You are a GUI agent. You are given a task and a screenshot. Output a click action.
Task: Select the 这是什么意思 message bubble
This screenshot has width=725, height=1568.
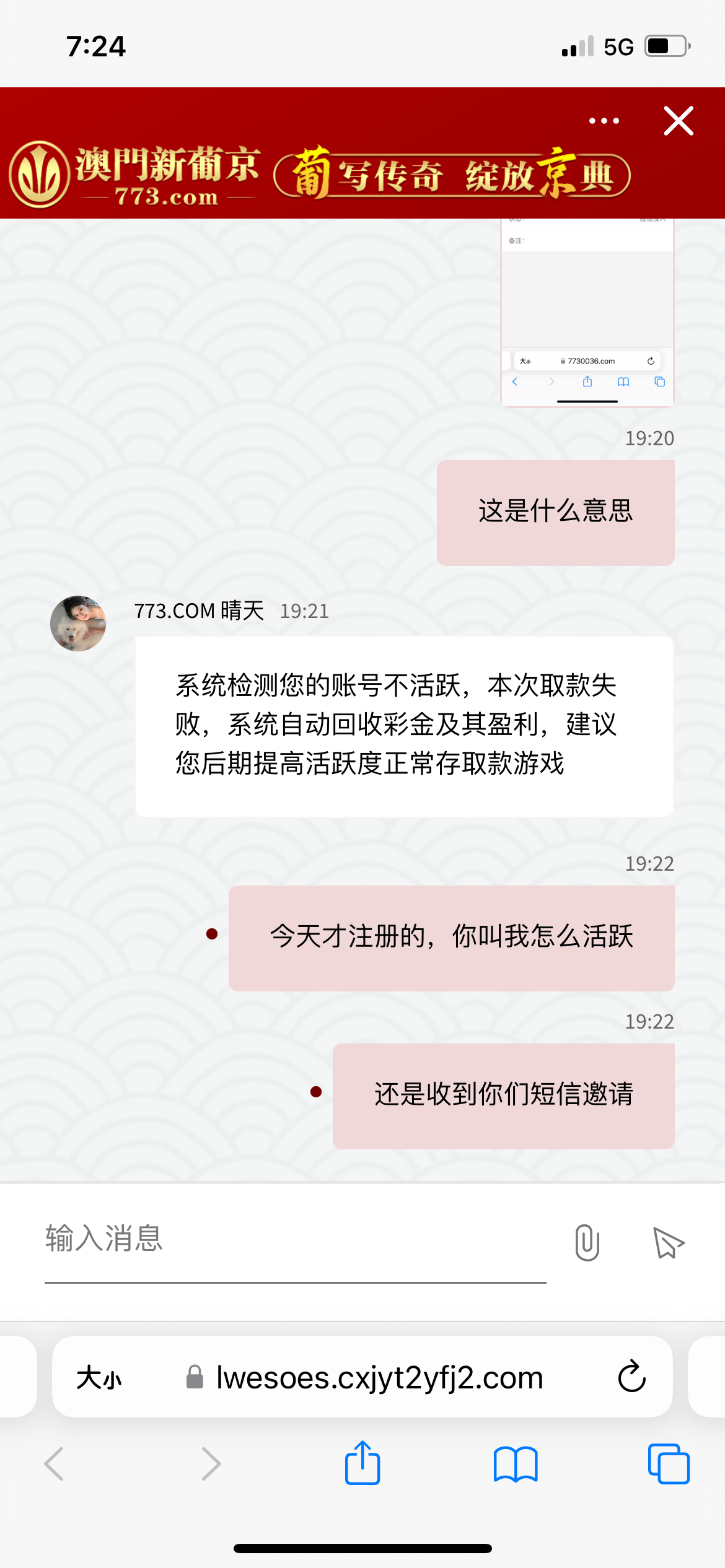[555, 512]
